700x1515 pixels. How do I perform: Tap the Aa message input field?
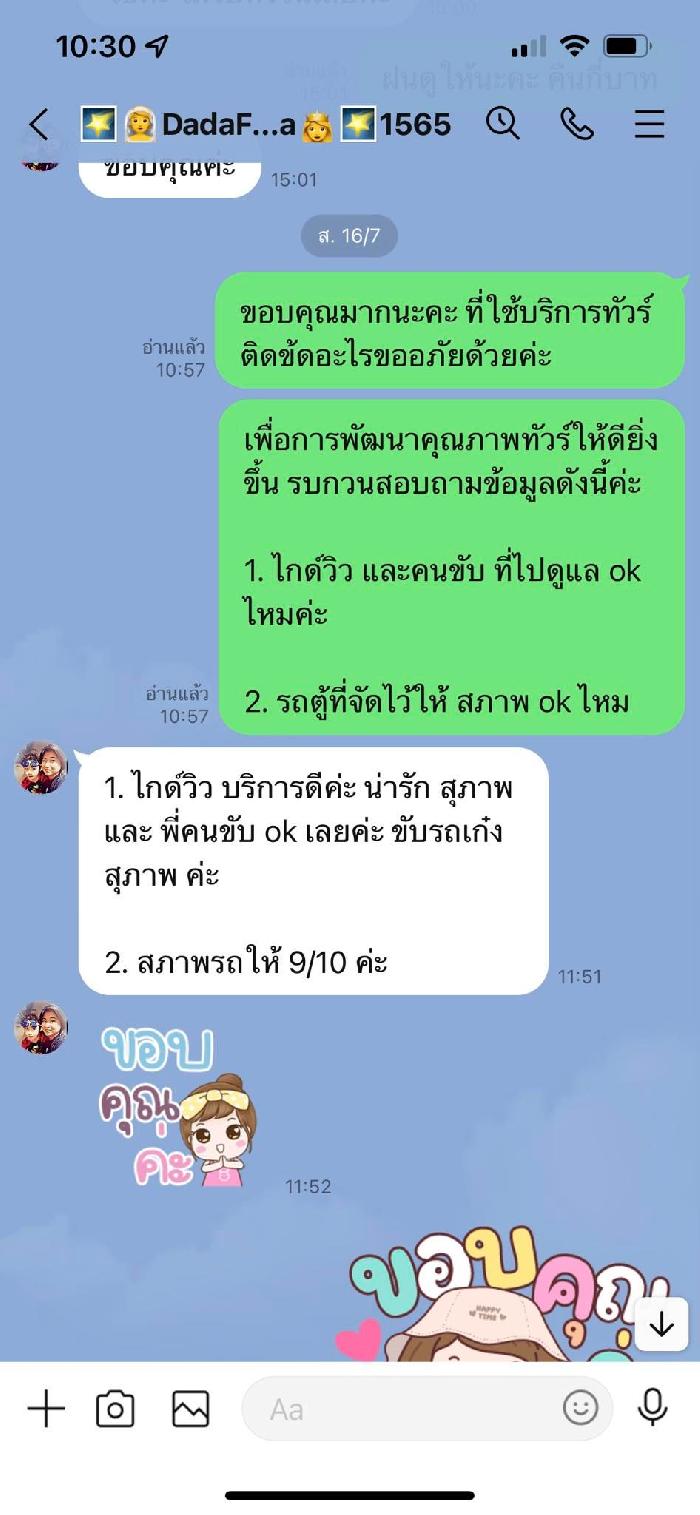click(400, 1409)
